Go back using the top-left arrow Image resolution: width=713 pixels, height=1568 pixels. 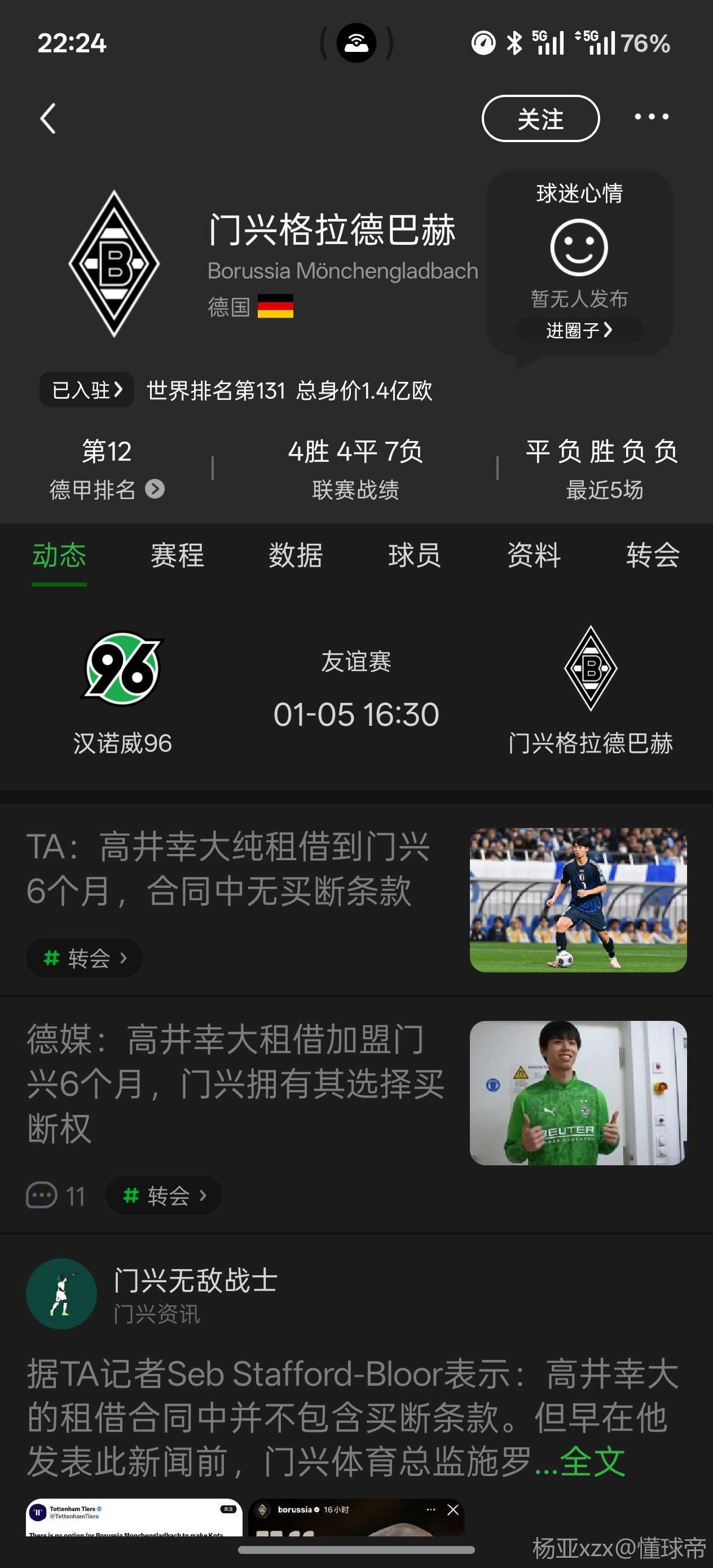48,118
